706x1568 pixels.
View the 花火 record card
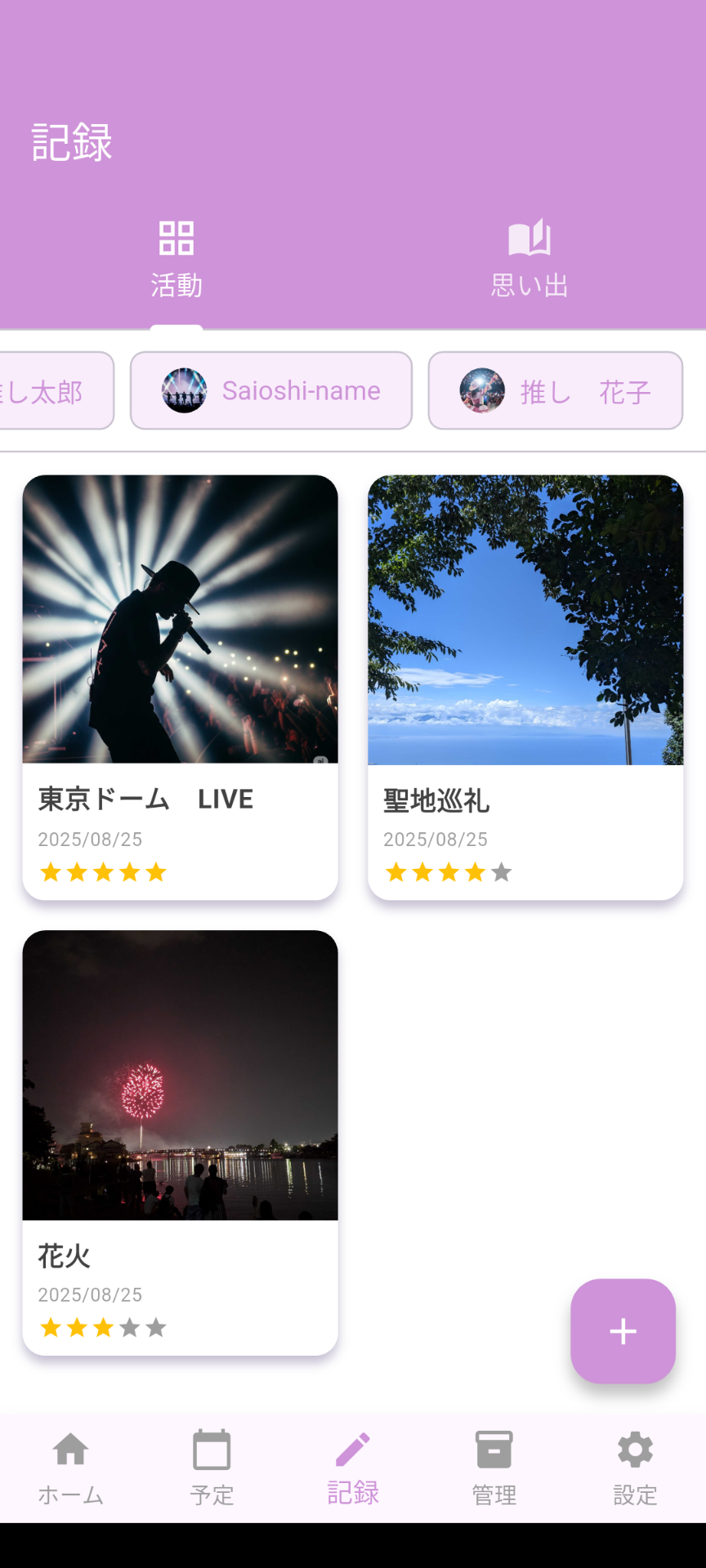181,1142
